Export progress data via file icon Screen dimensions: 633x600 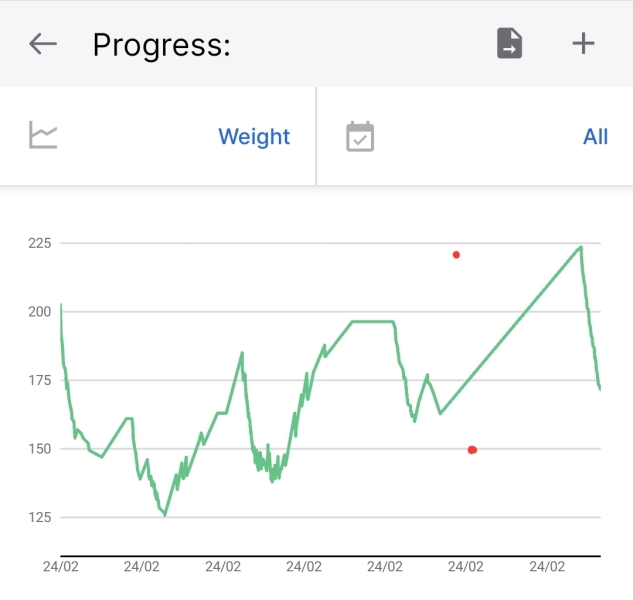pos(510,44)
